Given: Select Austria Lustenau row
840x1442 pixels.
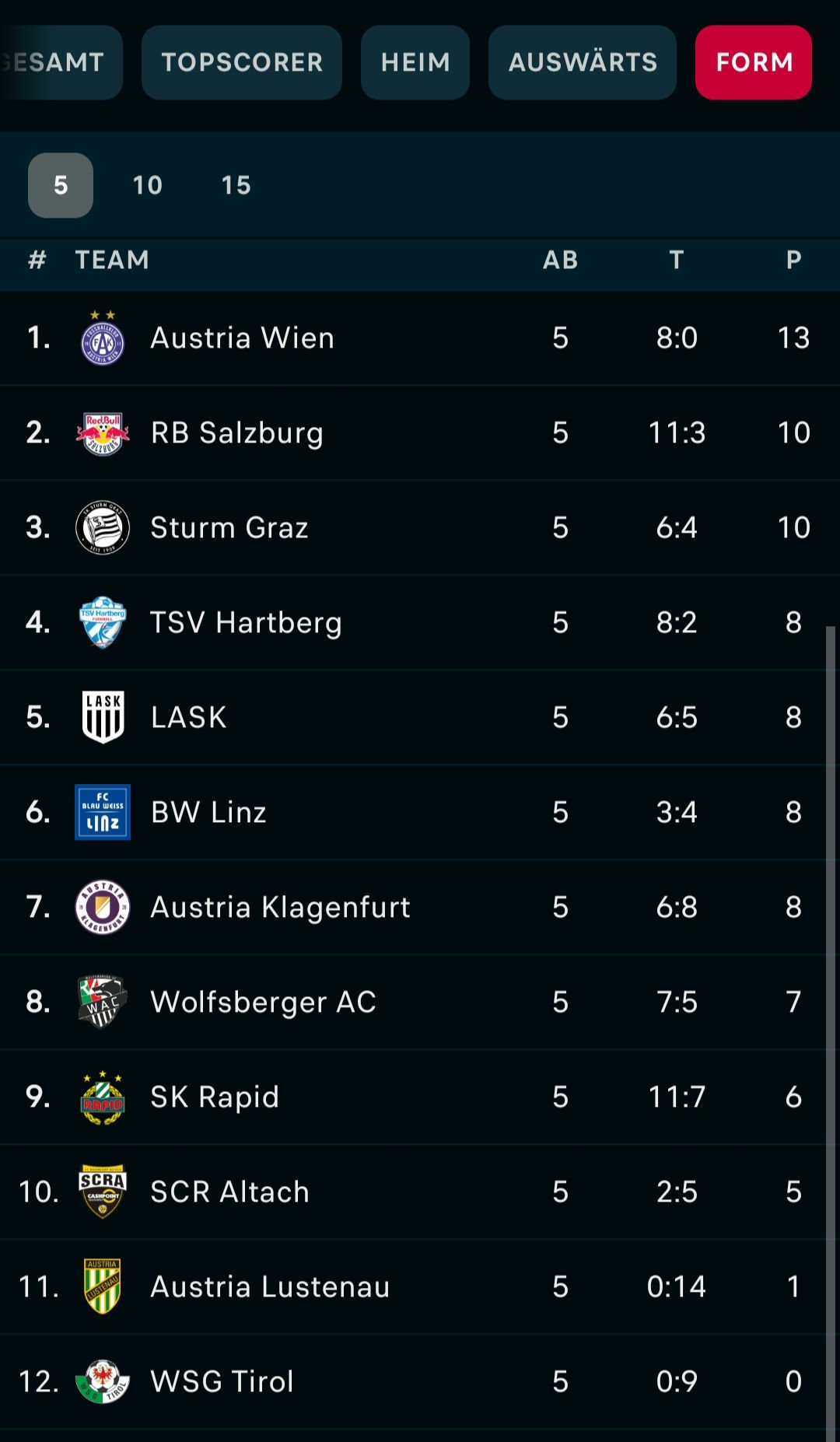Looking at the screenshot, I should (x=420, y=1286).
